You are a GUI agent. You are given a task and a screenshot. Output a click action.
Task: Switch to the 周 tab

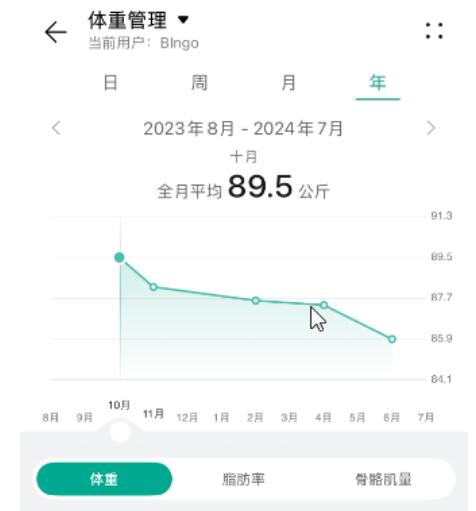pos(199,83)
